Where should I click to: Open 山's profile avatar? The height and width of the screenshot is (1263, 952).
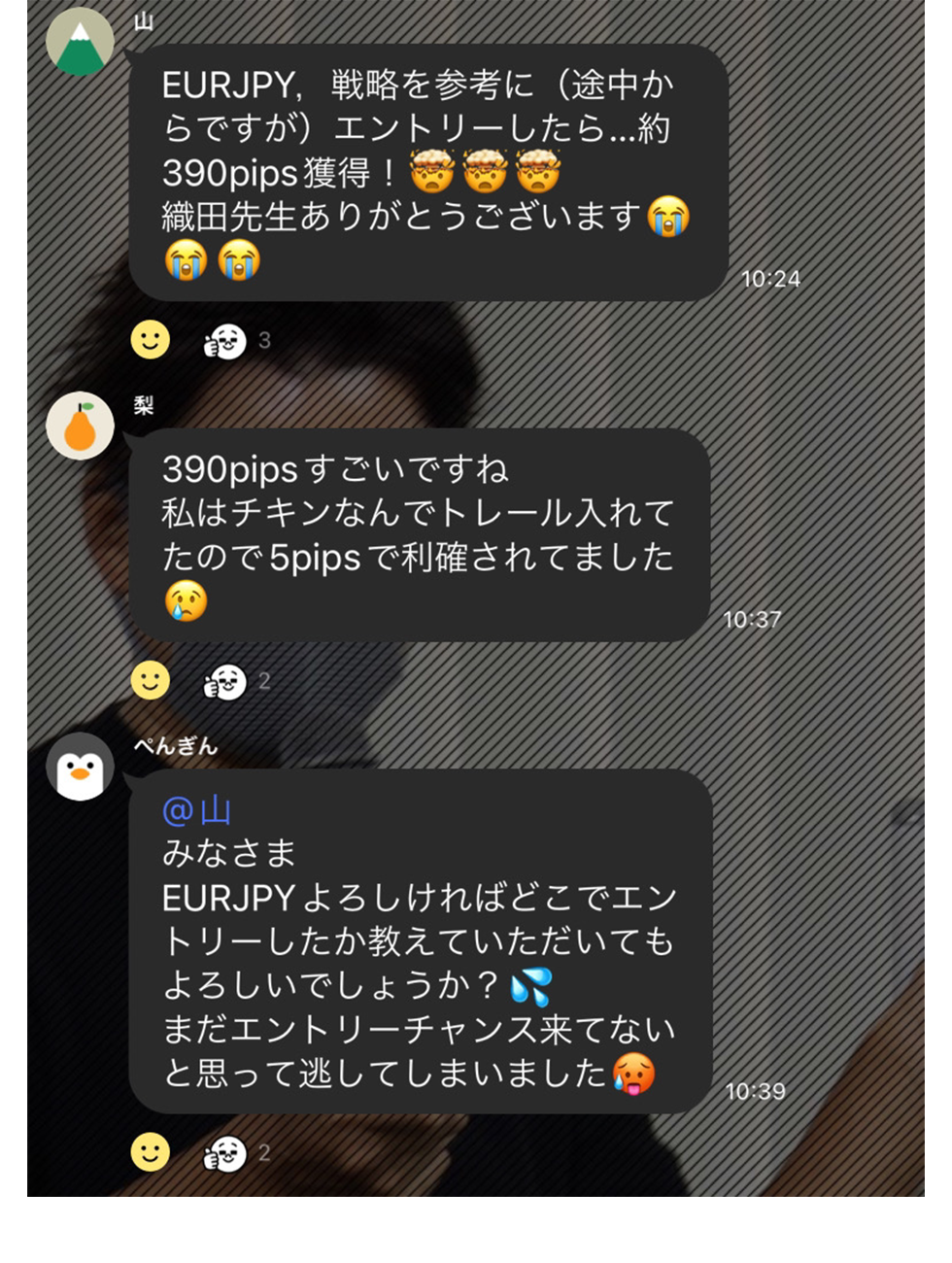click(80, 44)
